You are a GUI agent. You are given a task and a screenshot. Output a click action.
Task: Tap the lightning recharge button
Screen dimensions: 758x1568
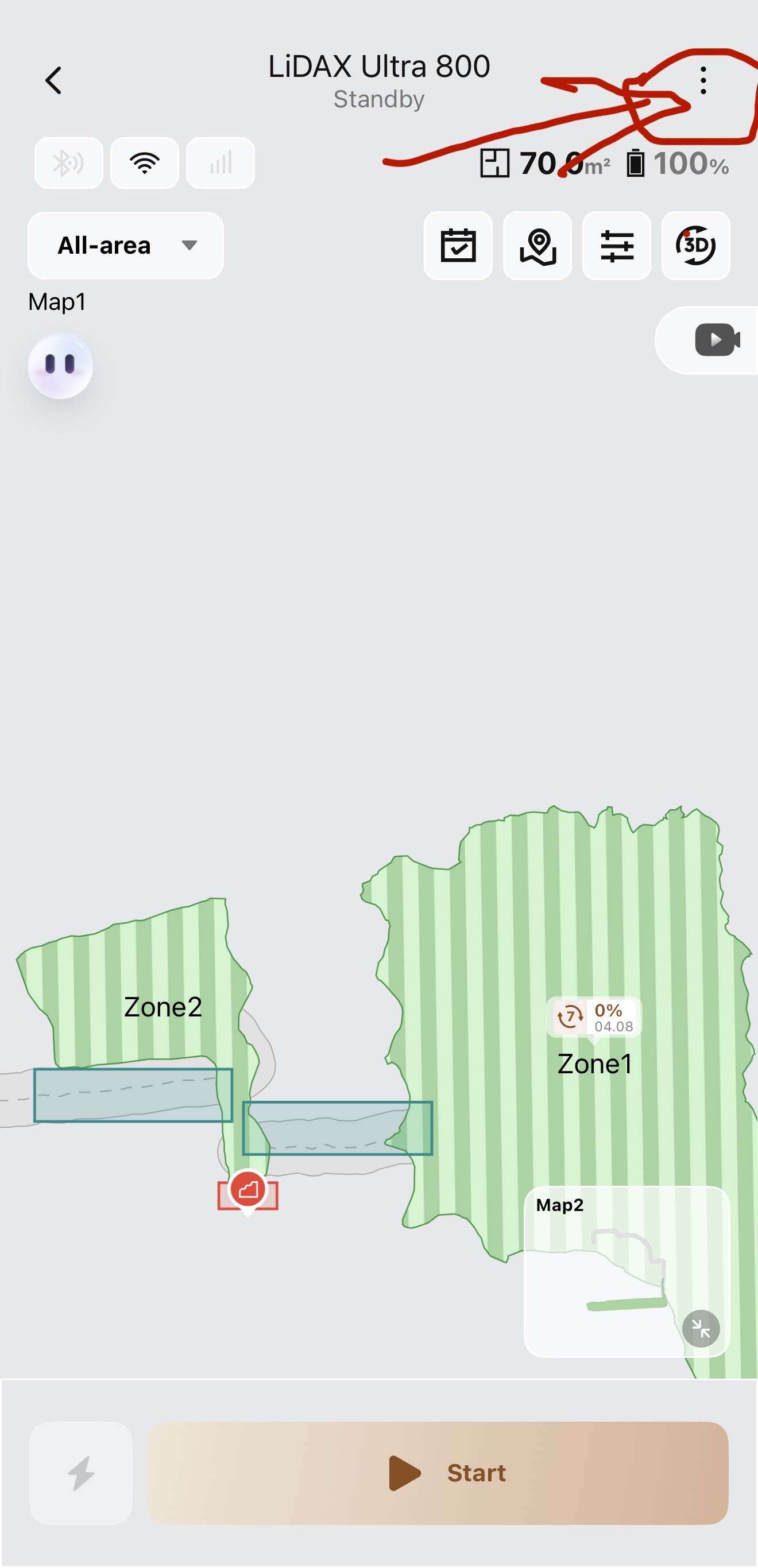(81, 1473)
